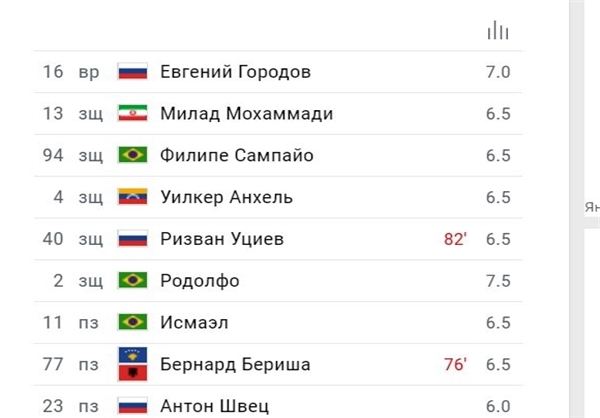
Task: Open player Милад Мохаммади
Action: [247, 114]
